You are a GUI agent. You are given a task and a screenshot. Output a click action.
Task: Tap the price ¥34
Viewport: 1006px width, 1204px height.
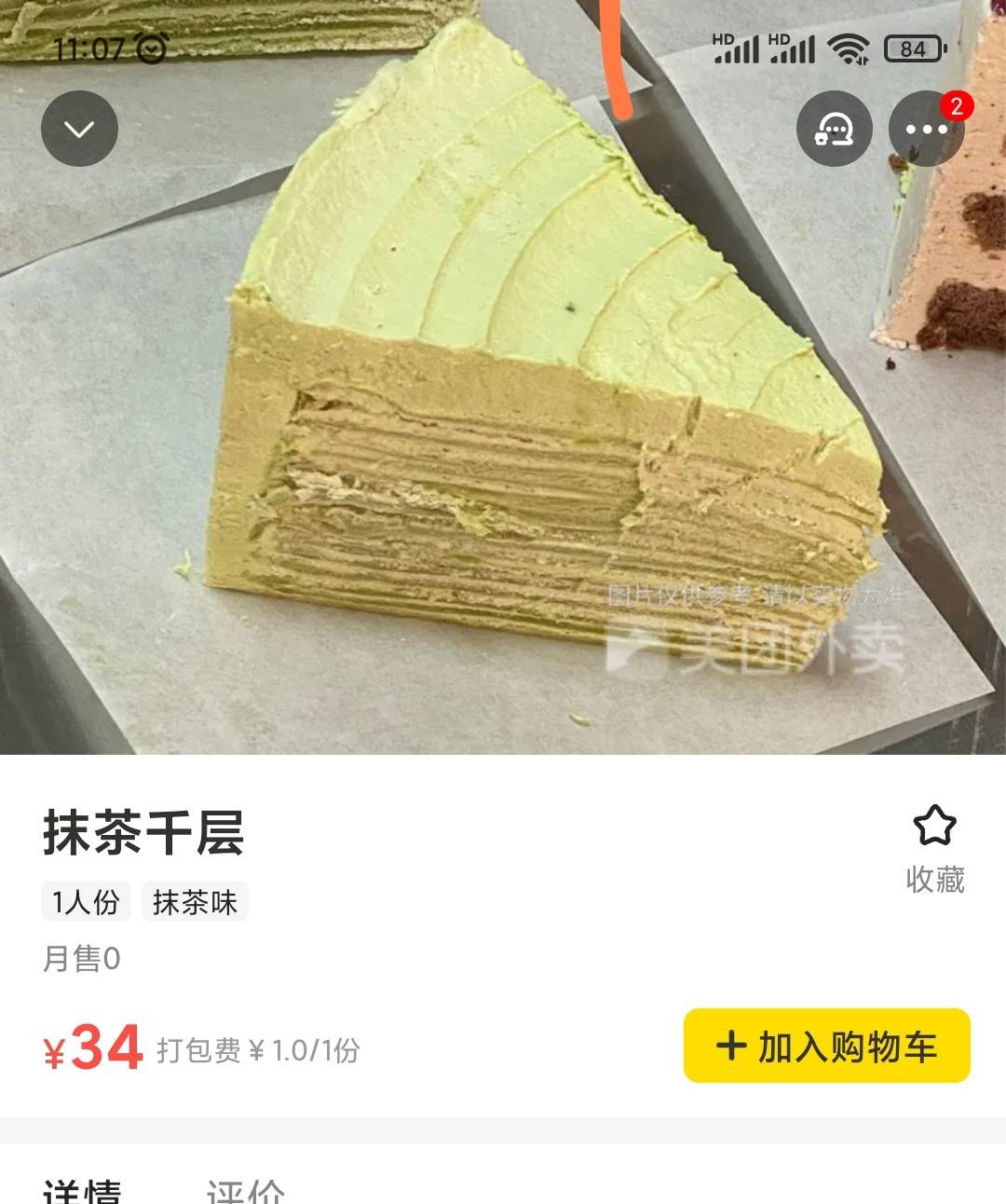(91, 1047)
